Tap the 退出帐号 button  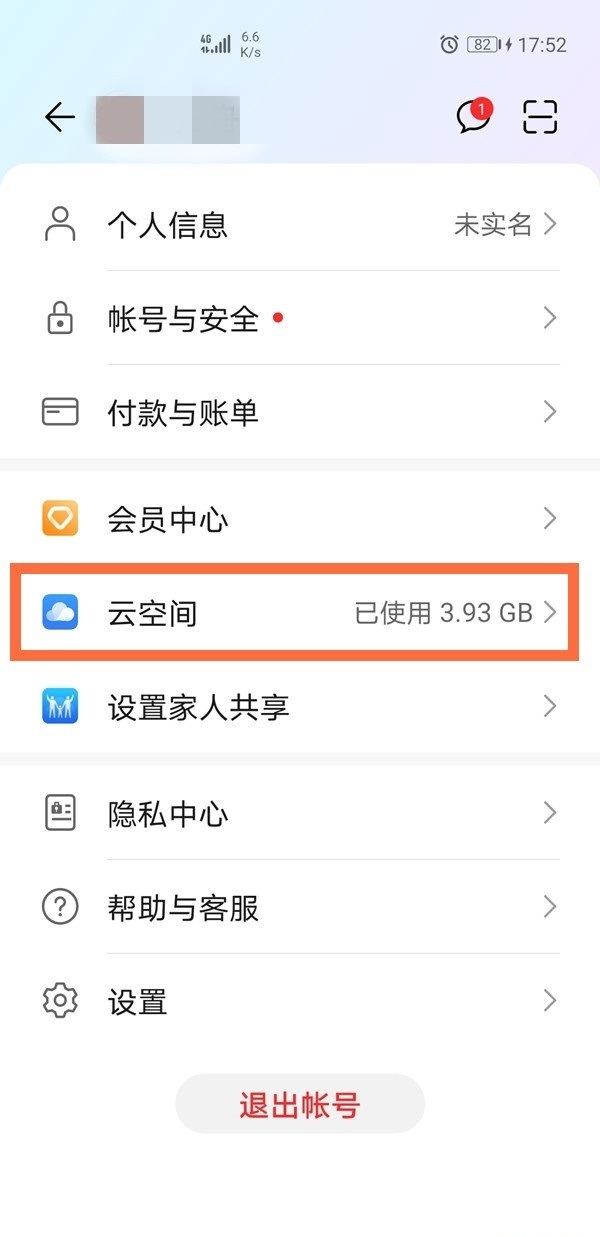coord(300,1105)
